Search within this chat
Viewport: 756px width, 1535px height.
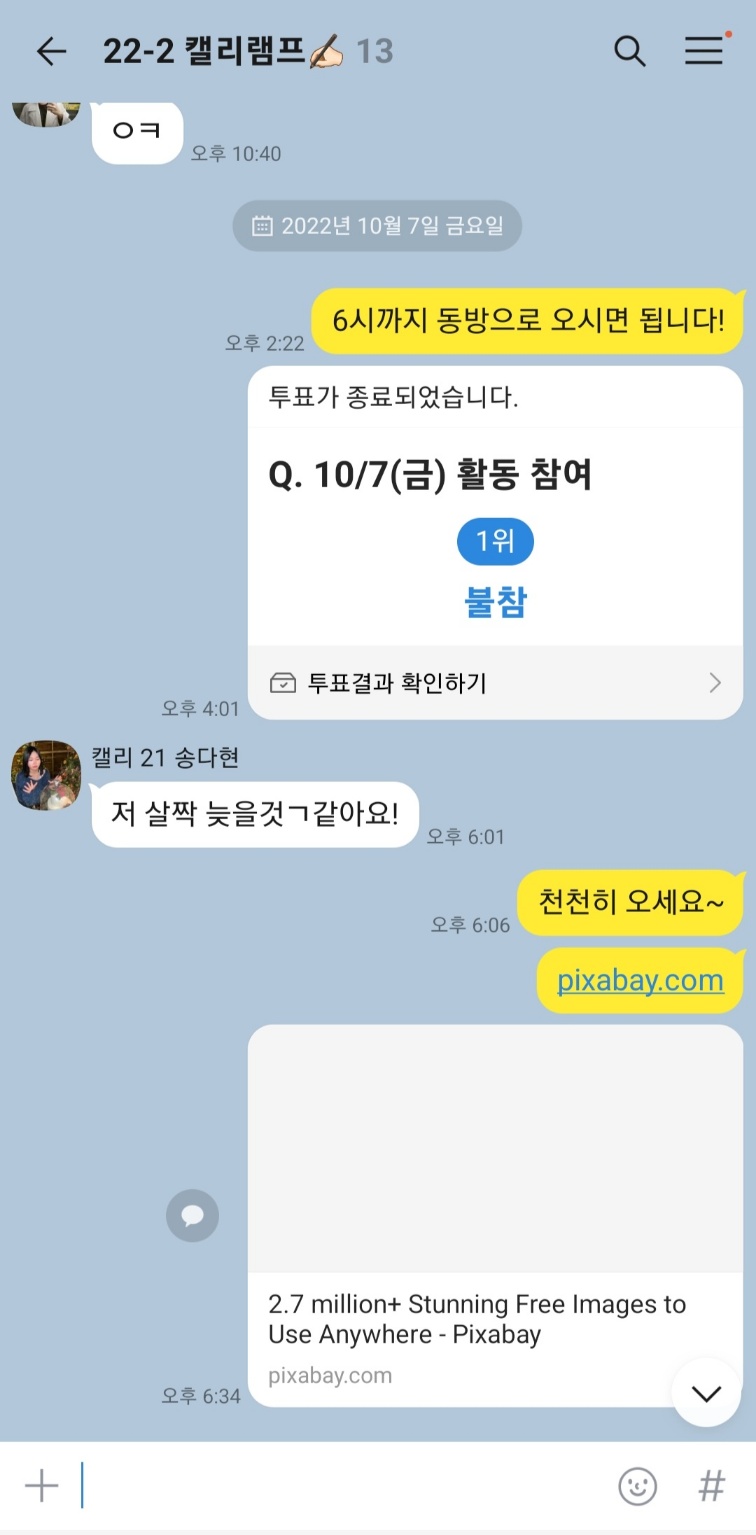click(x=629, y=51)
